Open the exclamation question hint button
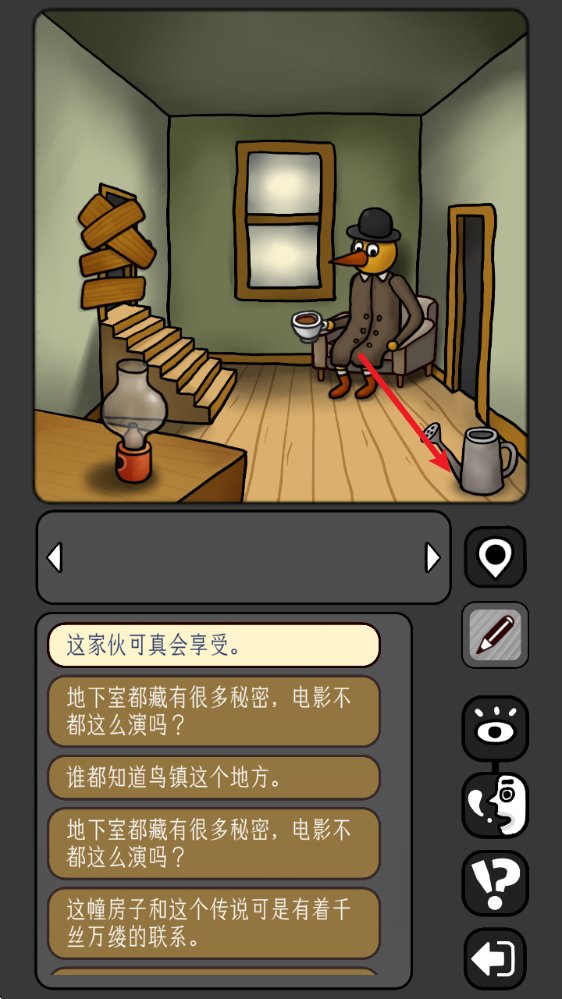Image resolution: width=562 pixels, height=999 pixels. point(495,882)
